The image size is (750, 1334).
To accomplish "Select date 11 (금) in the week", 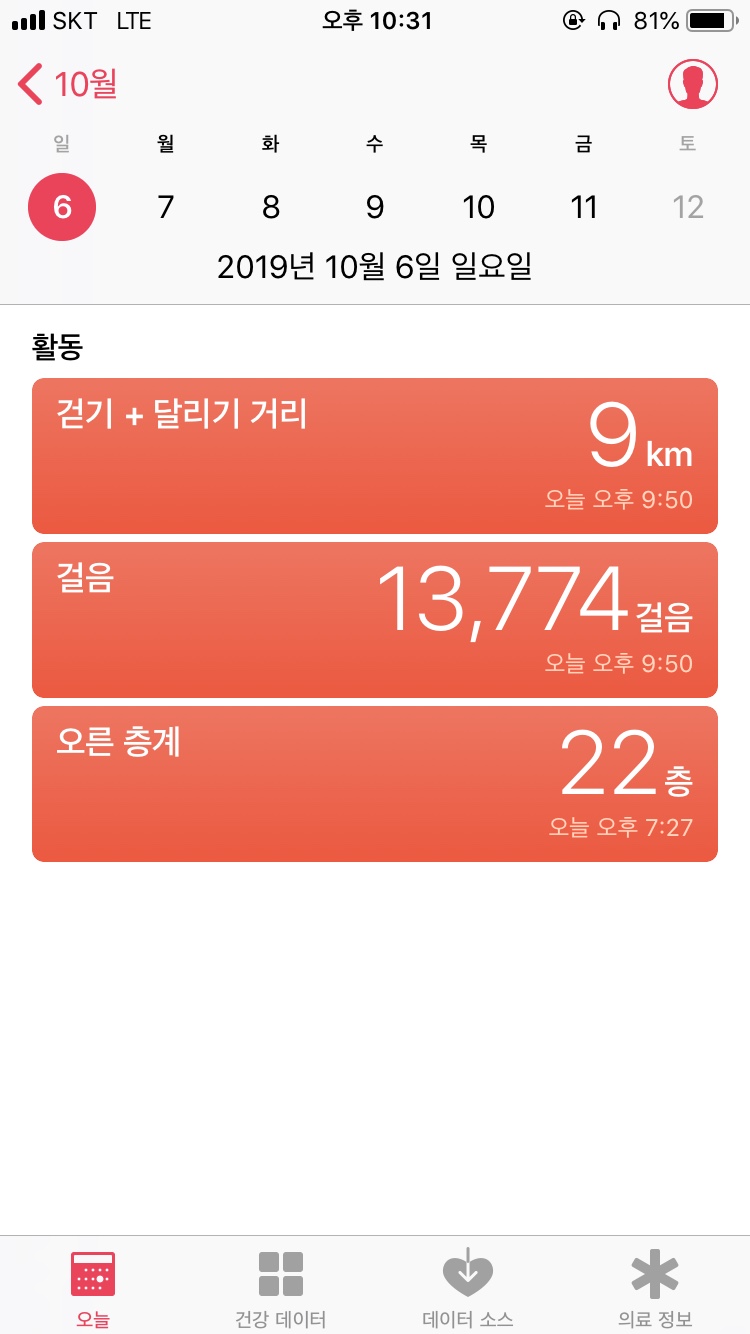I will click(583, 207).
